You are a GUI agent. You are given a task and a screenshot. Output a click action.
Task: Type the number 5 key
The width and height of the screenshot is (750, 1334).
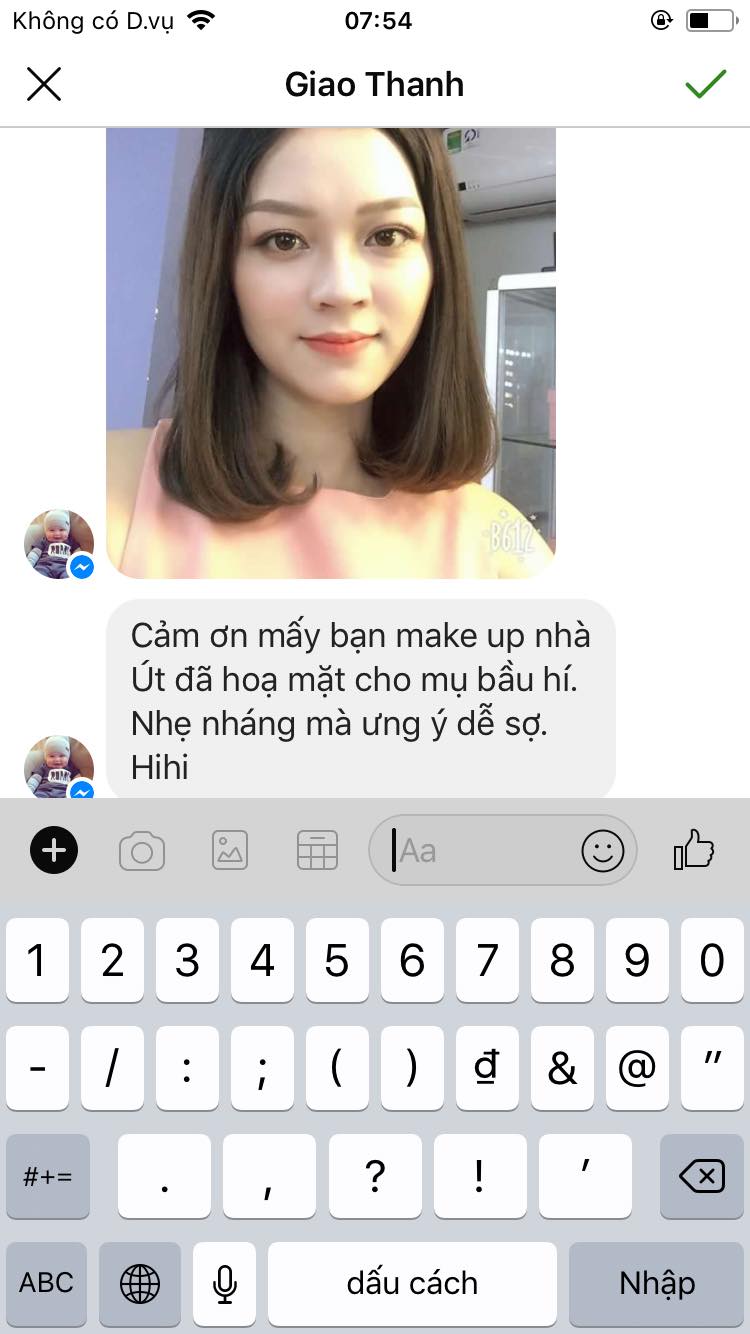[x=337, y=960]
